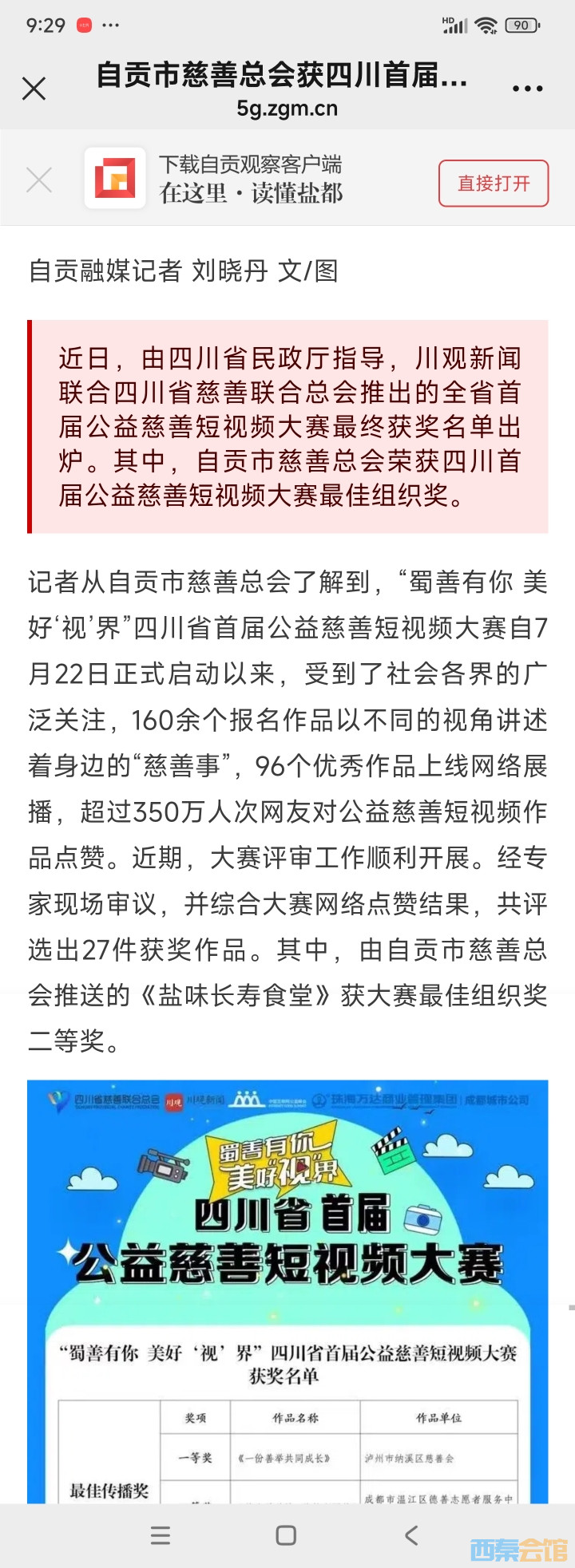The width and height of the screenshot is (575, 1568).
Task: Open the recent apps menu
Action: tap(161, 1535)
